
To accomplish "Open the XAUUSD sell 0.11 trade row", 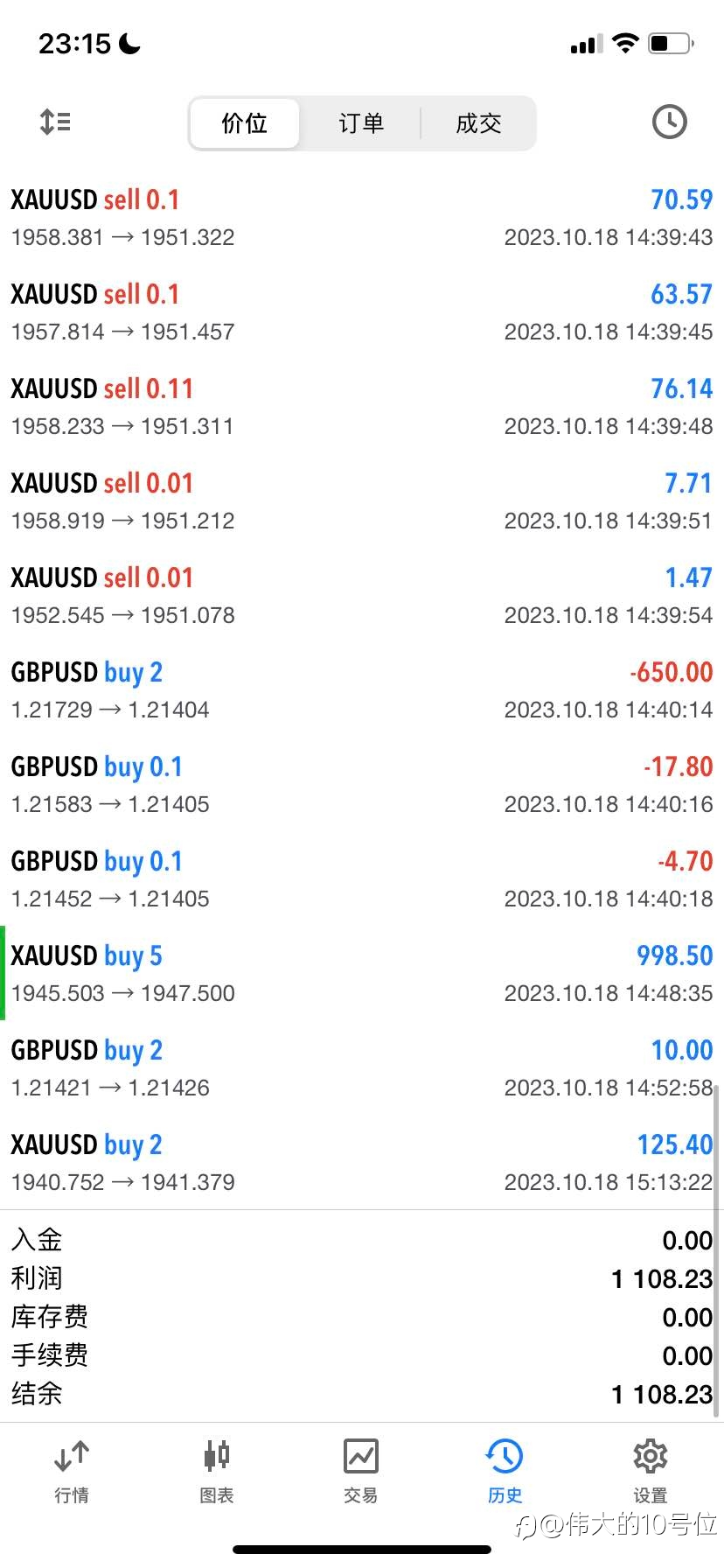I will tap(362, 406).
